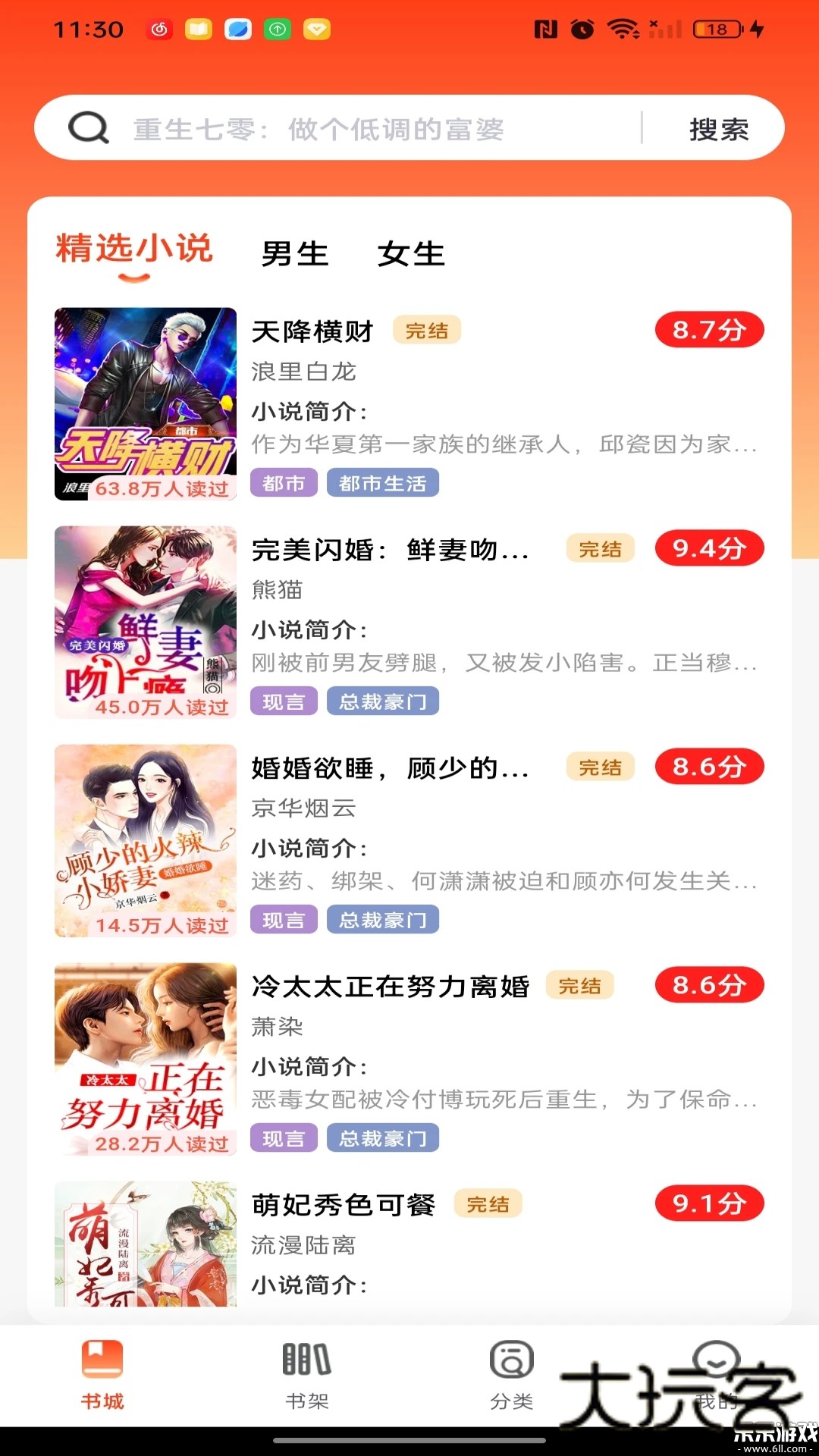Tap the Wi-Fi status icon

click(623, 30)
